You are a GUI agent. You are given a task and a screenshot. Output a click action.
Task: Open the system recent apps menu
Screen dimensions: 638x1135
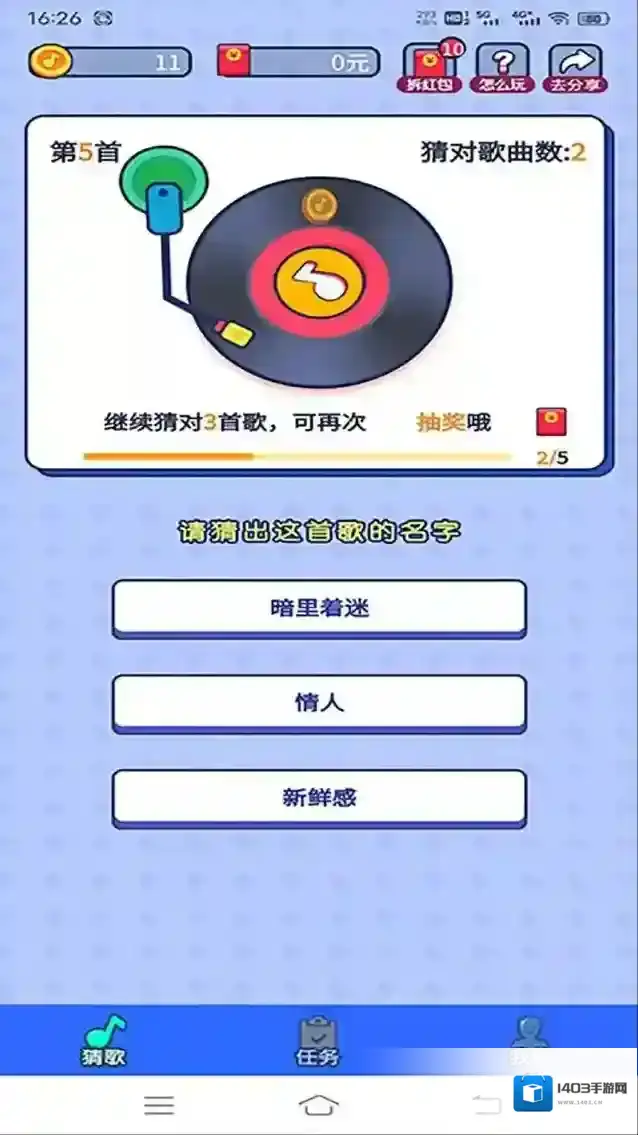point(159,1105)
